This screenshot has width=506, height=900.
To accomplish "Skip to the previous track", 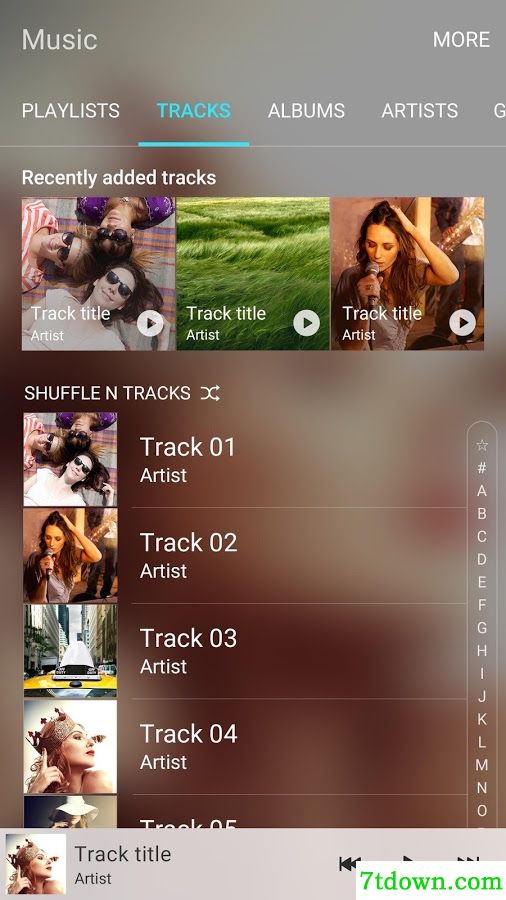I will (x=349, y=863).
